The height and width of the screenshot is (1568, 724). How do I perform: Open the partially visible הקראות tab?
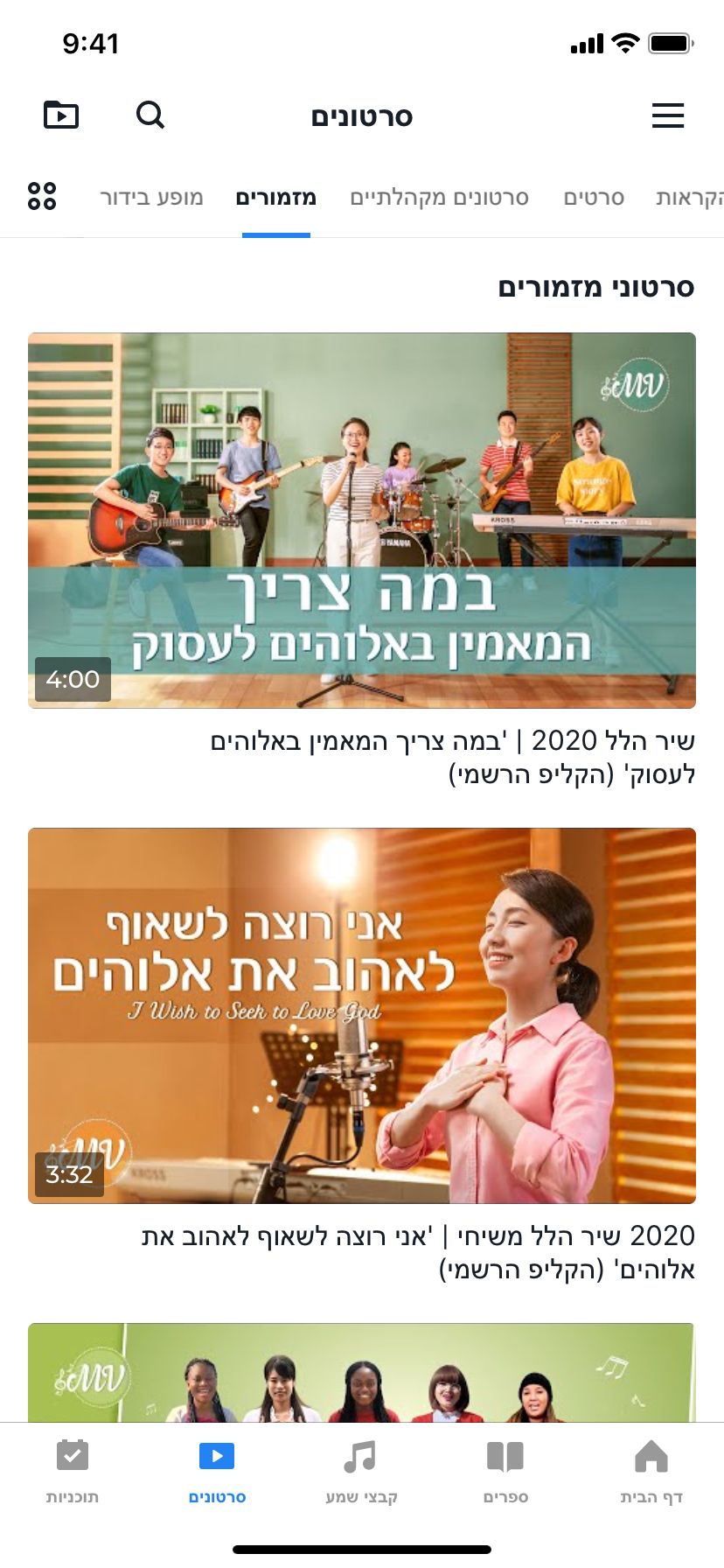[691, 198]
